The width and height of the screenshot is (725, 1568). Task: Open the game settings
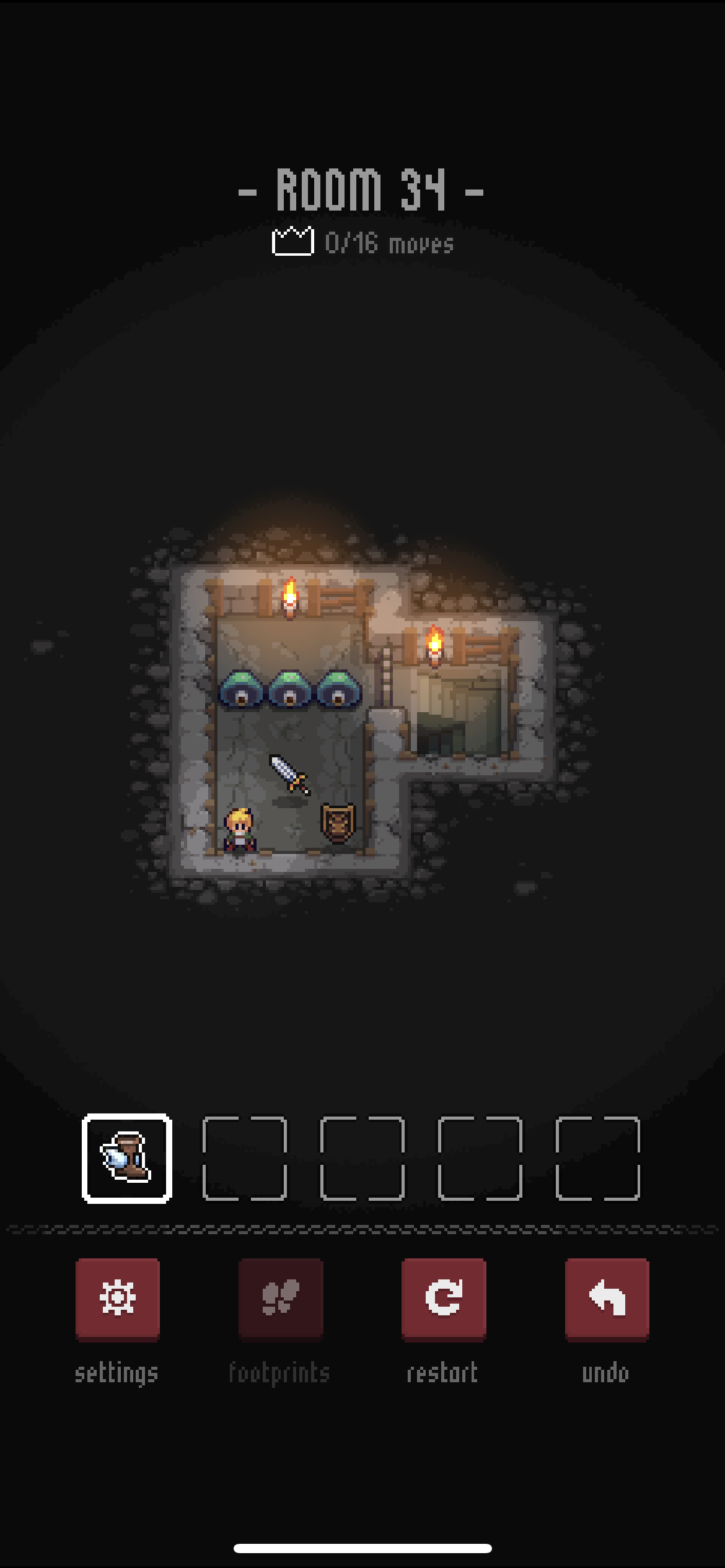click(118, 1299)
